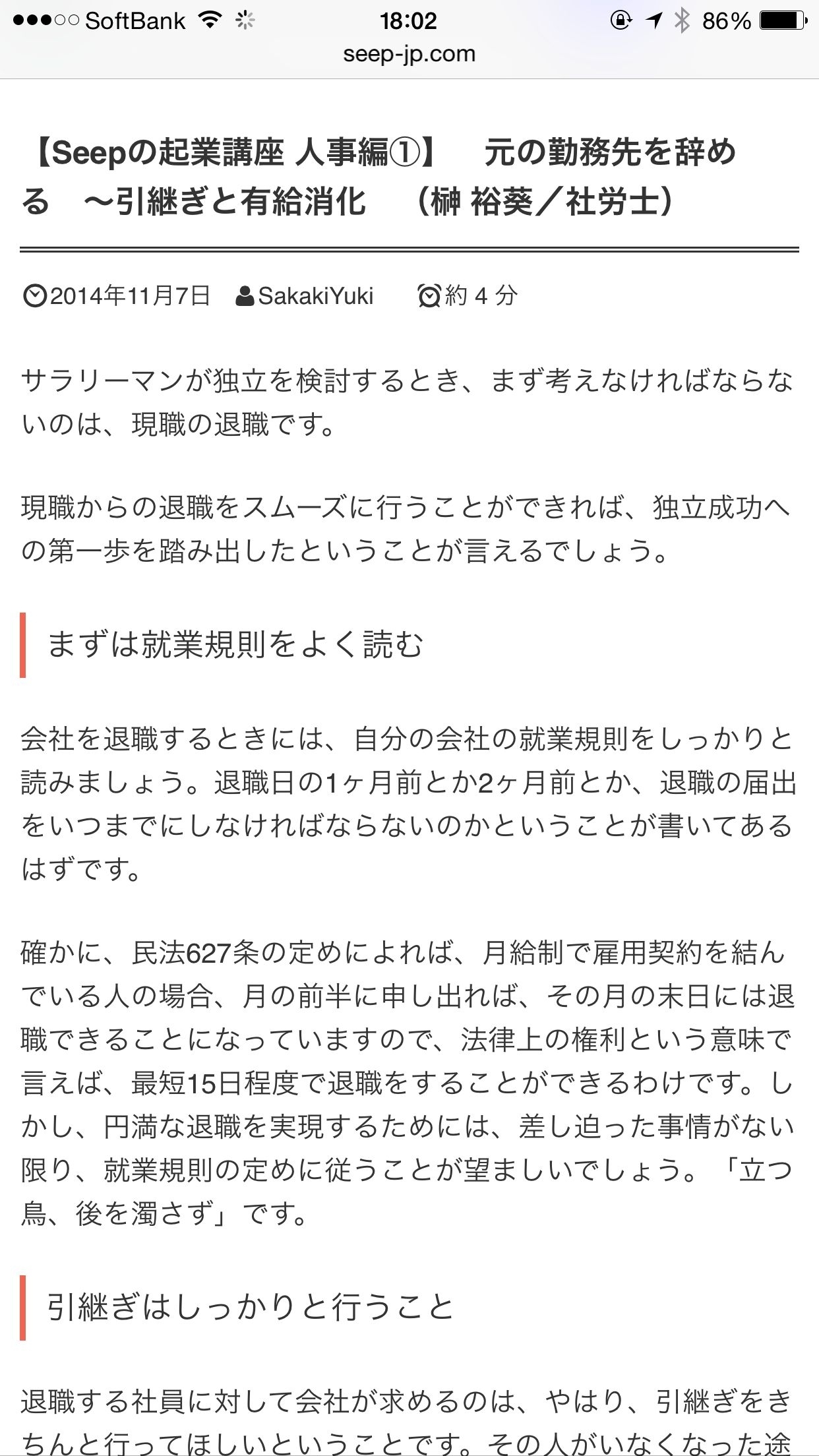Open the 2014年11月7日 date link
The height and width of the screenshot is (1456, 819).
tap(130, 295)
